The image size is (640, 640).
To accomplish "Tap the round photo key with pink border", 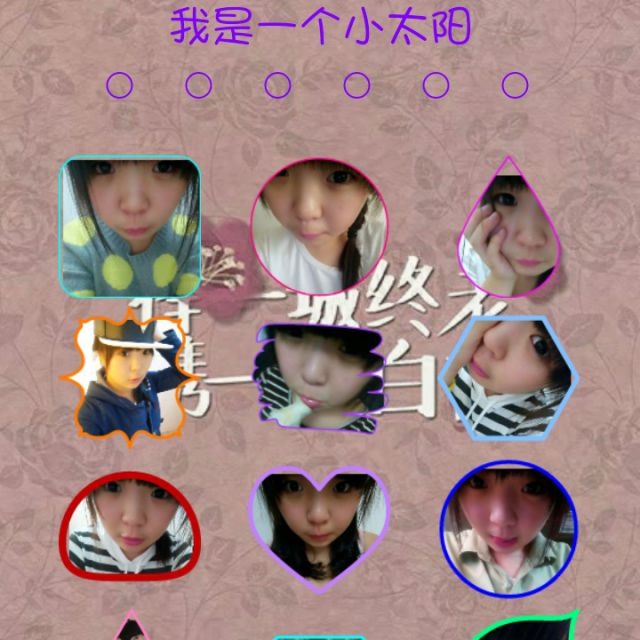I will click(x=318, y=226).
